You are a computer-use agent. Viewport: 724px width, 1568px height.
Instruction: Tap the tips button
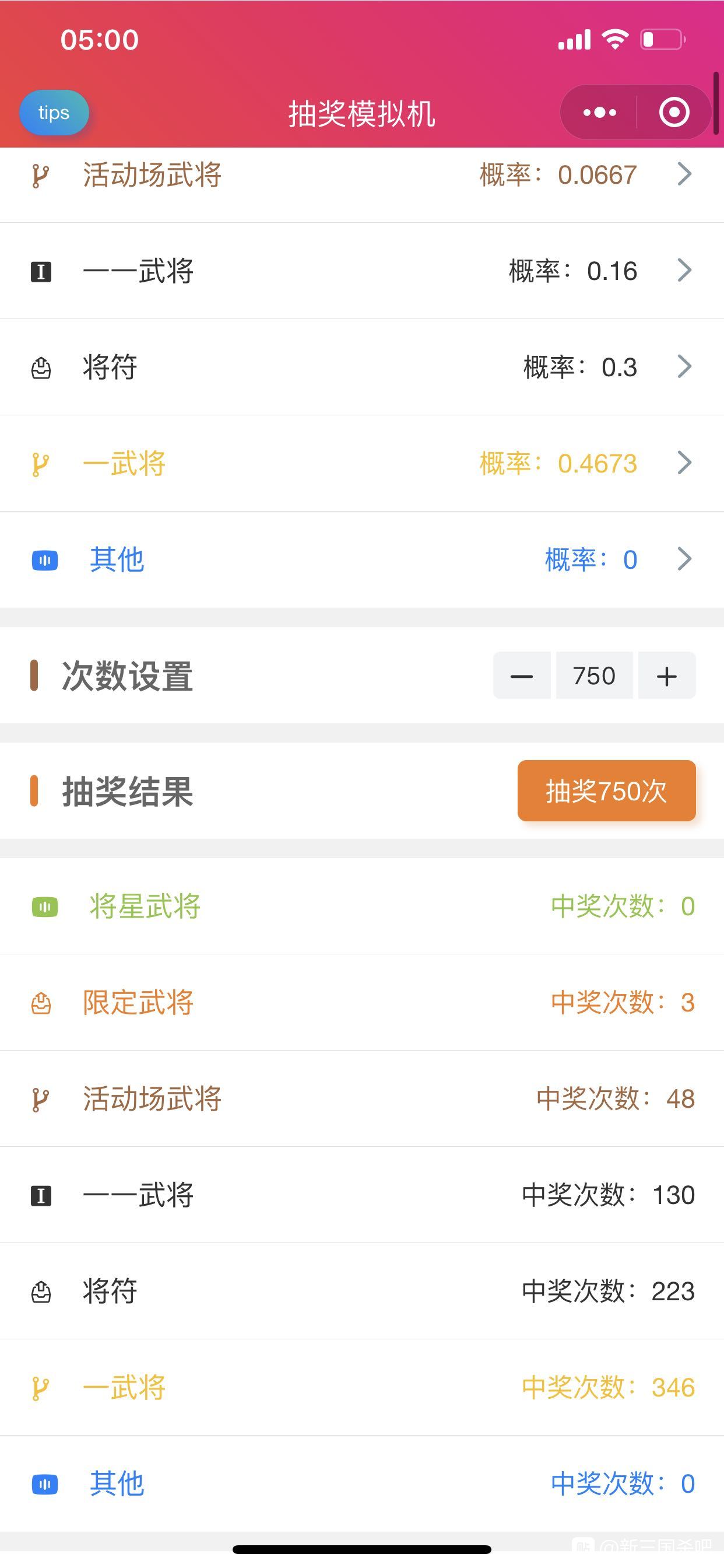coord(54,113)
